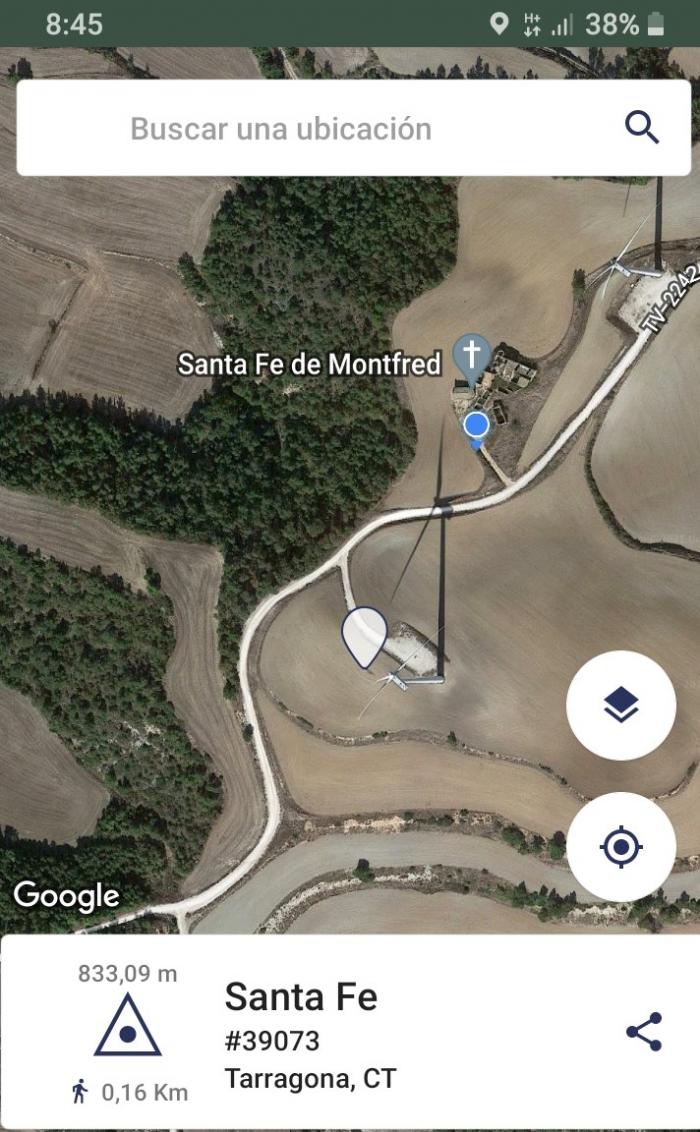Screen dimensions: 700x1132
Task: Center map on my location
Action: tap(621, 847)
